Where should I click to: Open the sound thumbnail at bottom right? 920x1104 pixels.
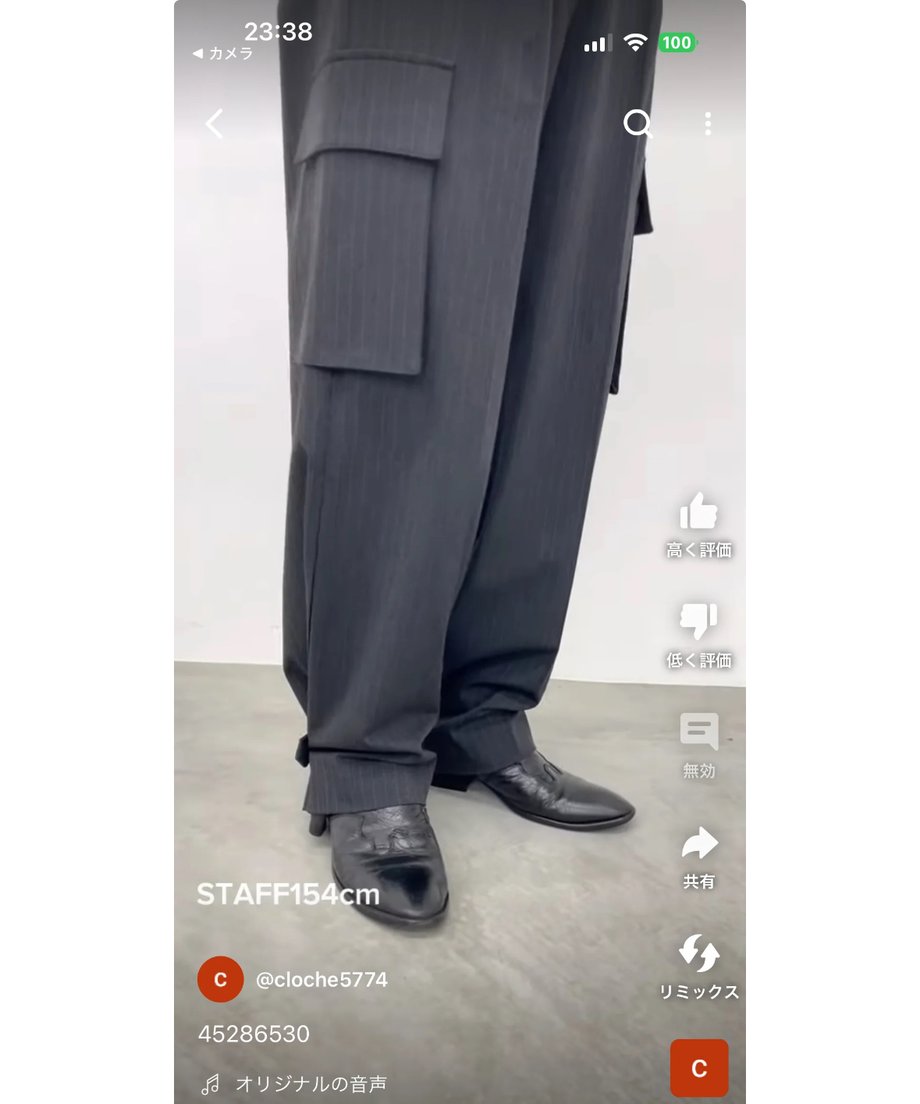point(699,1068)
